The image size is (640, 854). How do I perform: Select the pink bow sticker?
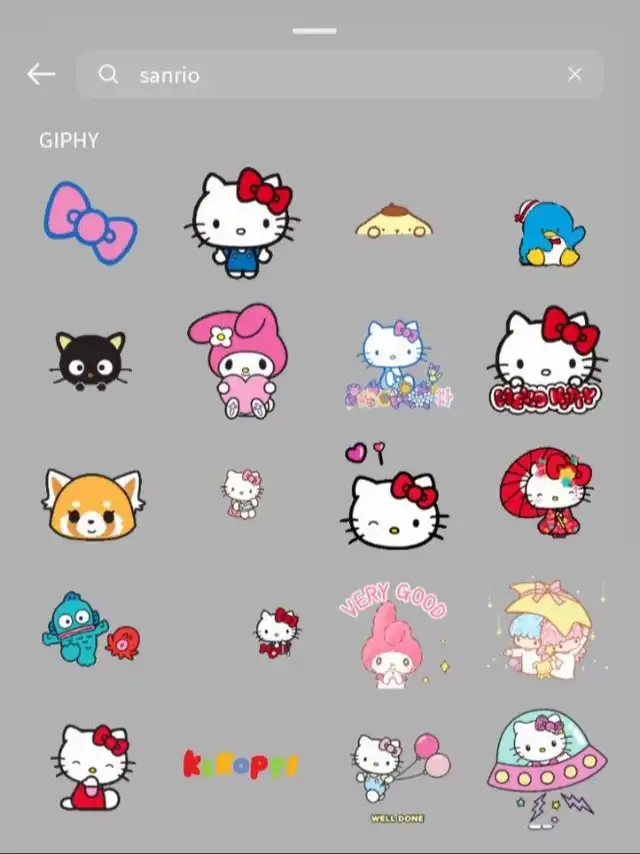90,223
